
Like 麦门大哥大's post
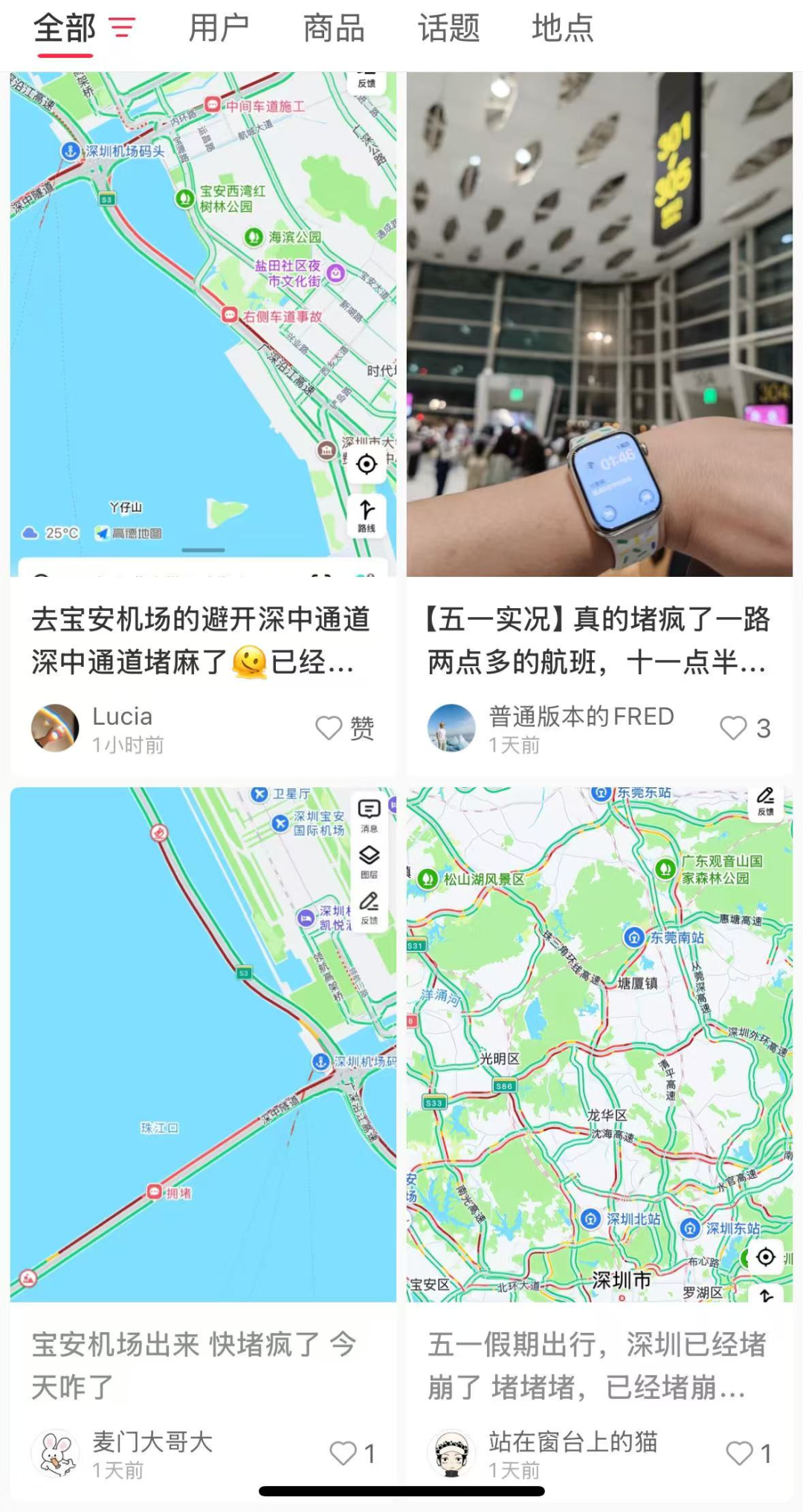(x=344, y=1453)
